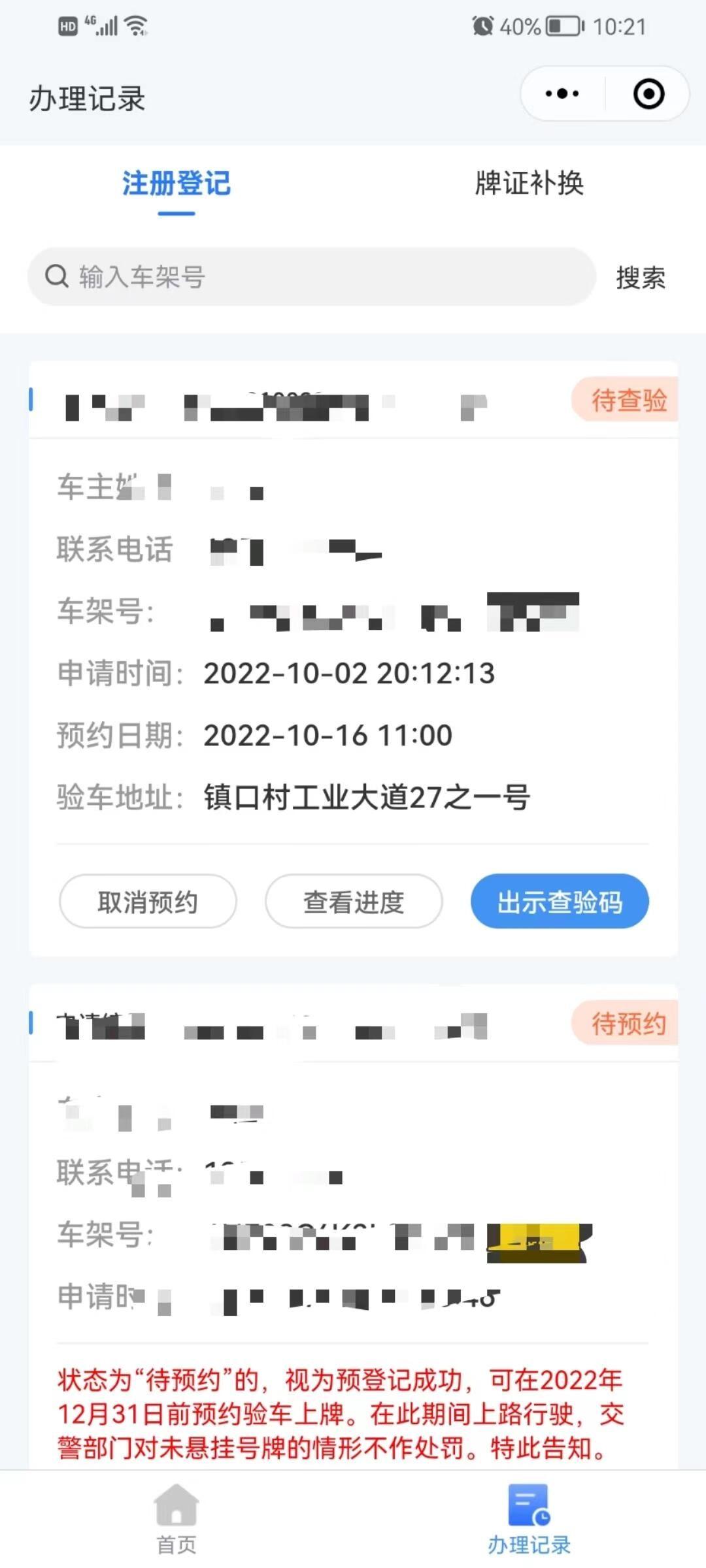
Task: Tap 取消预约 to cancel the appointment
Action: 148,902
